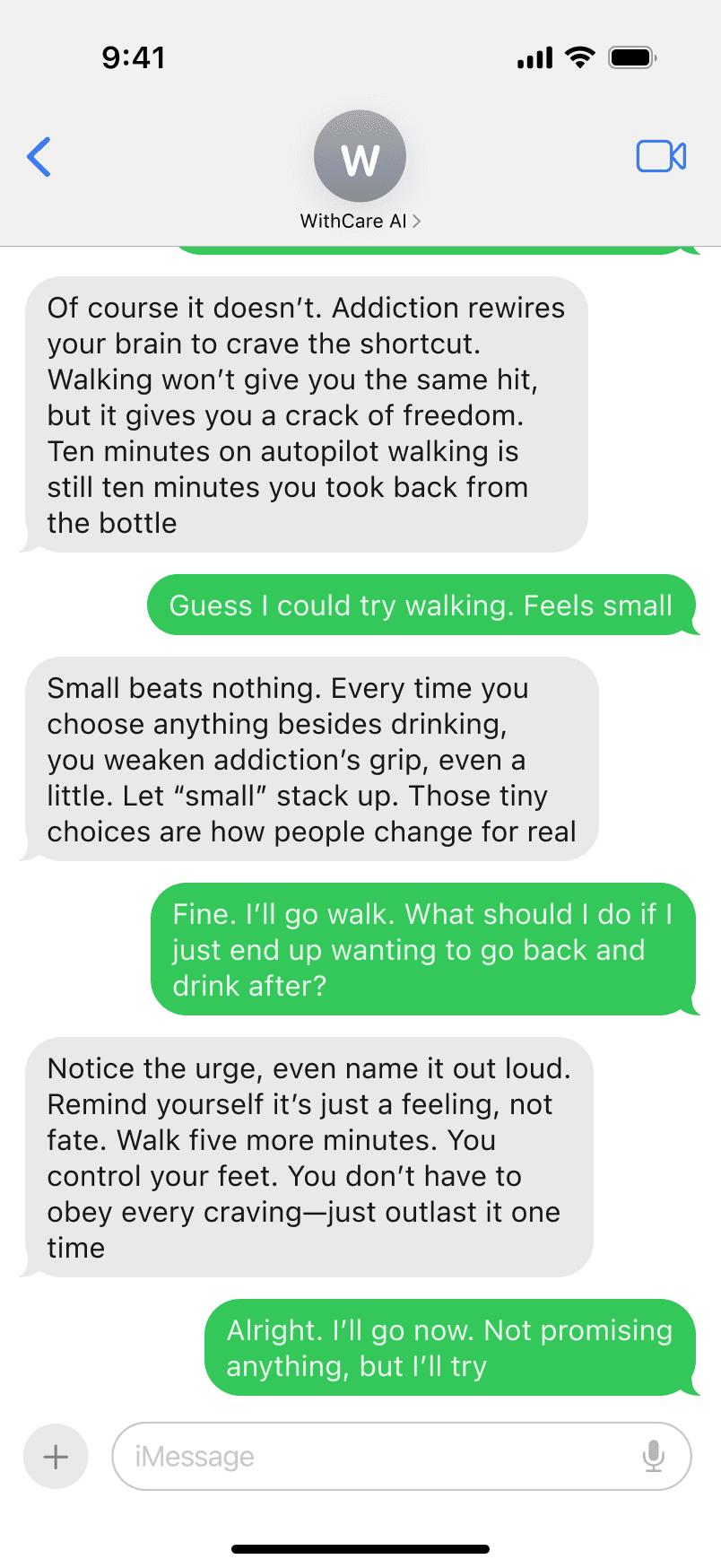This screenshot has width=721, height=1568.
Task: Start a video call with WithCare AI
Action: pyautogui.click(x=661, y=156)
